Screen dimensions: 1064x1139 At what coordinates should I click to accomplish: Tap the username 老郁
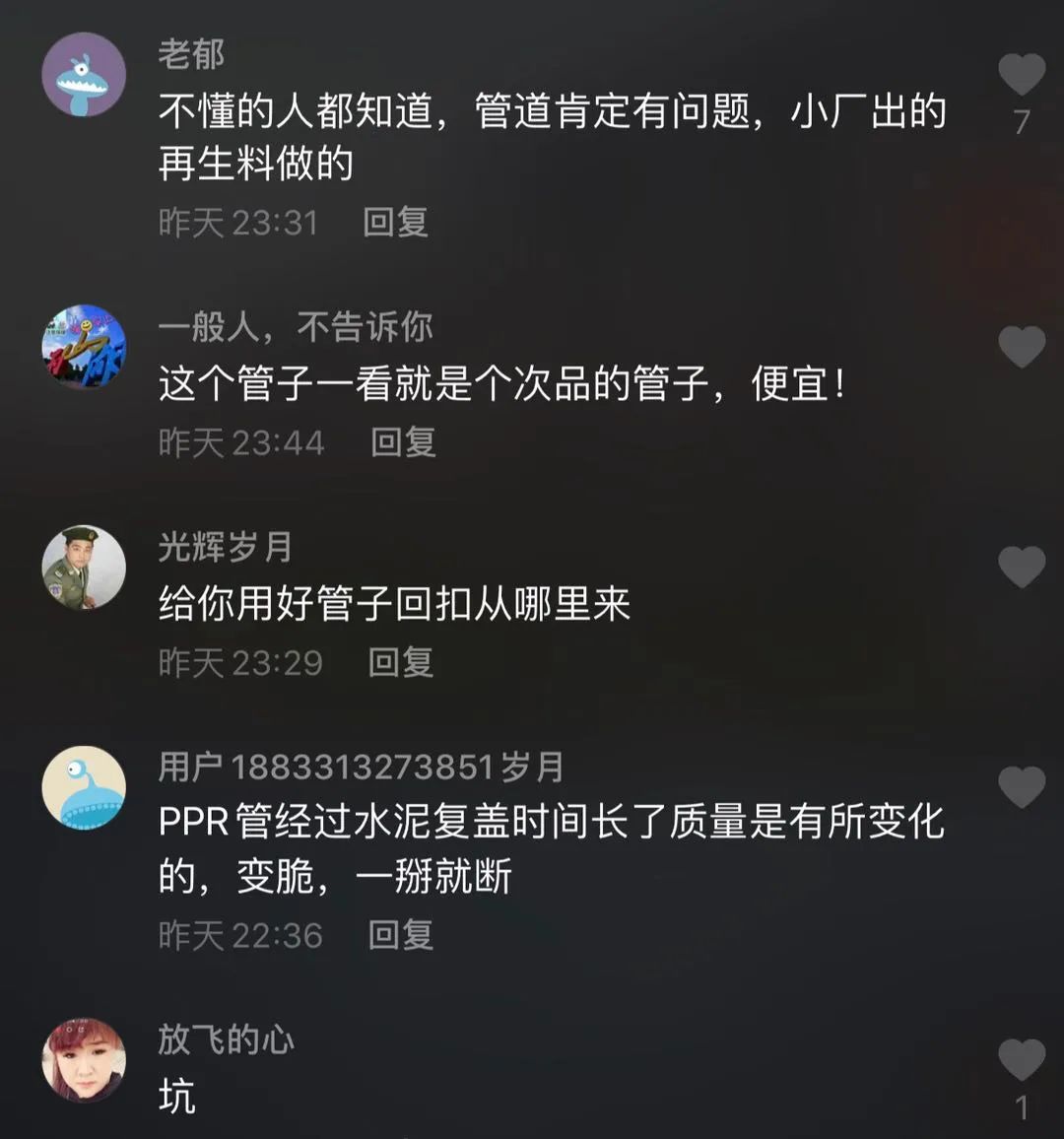click(191, 53)
